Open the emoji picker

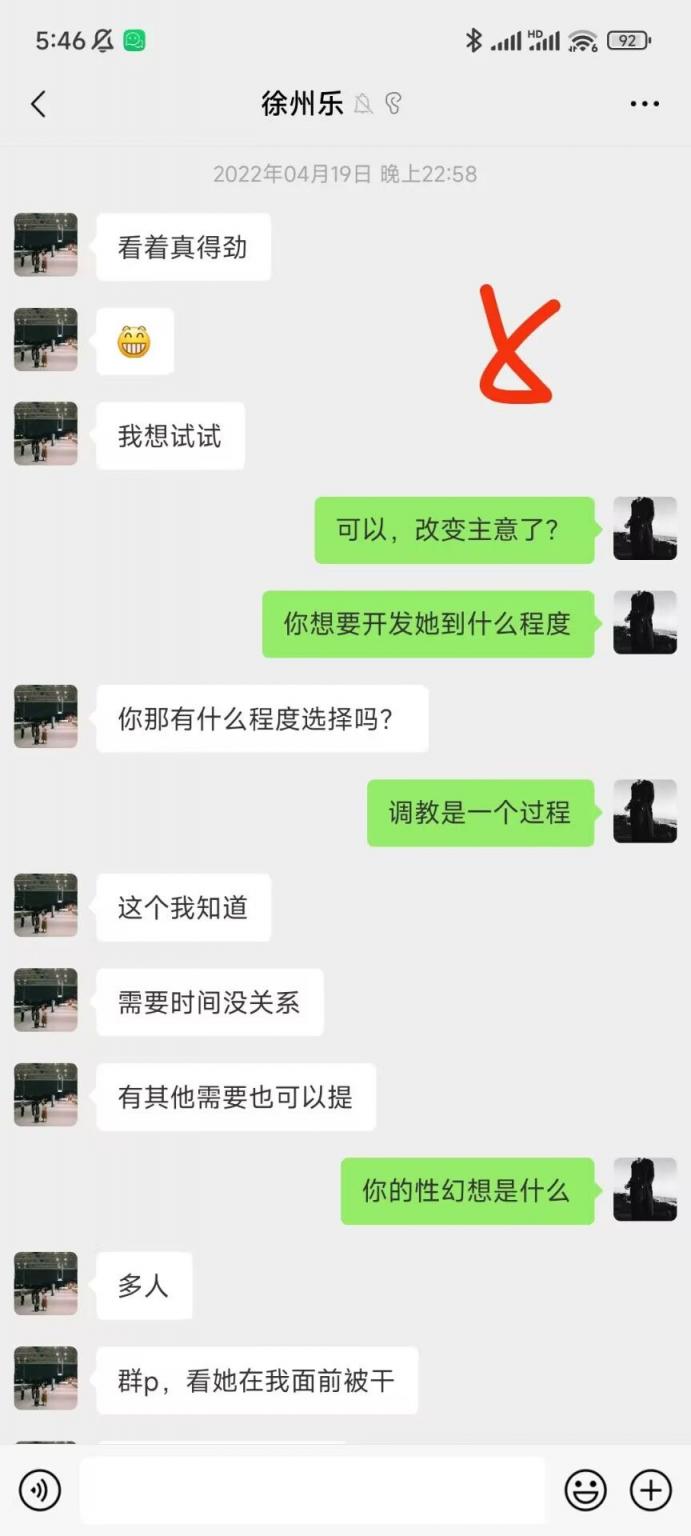click(x=586, y=1491)
